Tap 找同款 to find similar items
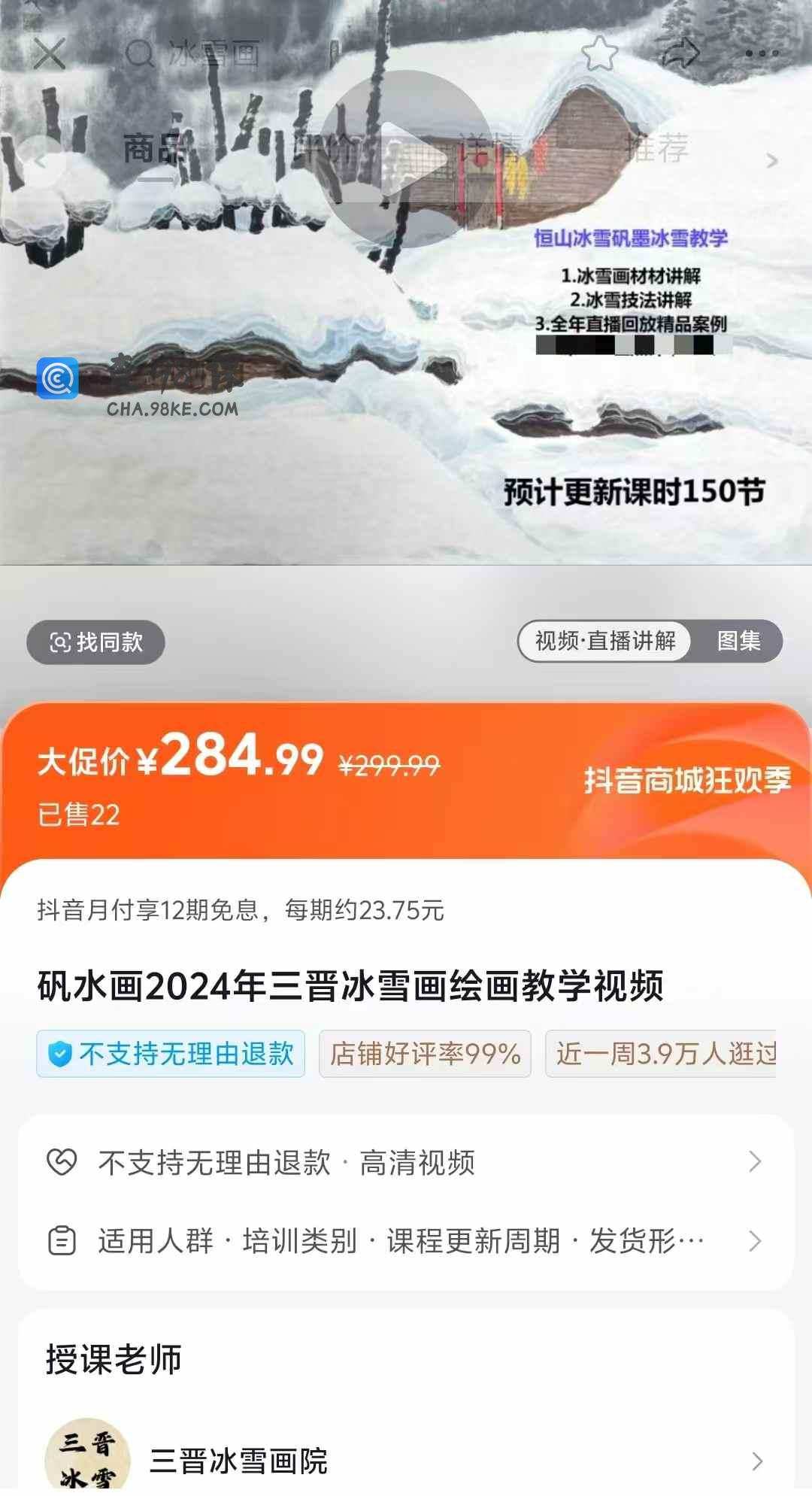812x1496 pixels. click(x=96, y=642)
